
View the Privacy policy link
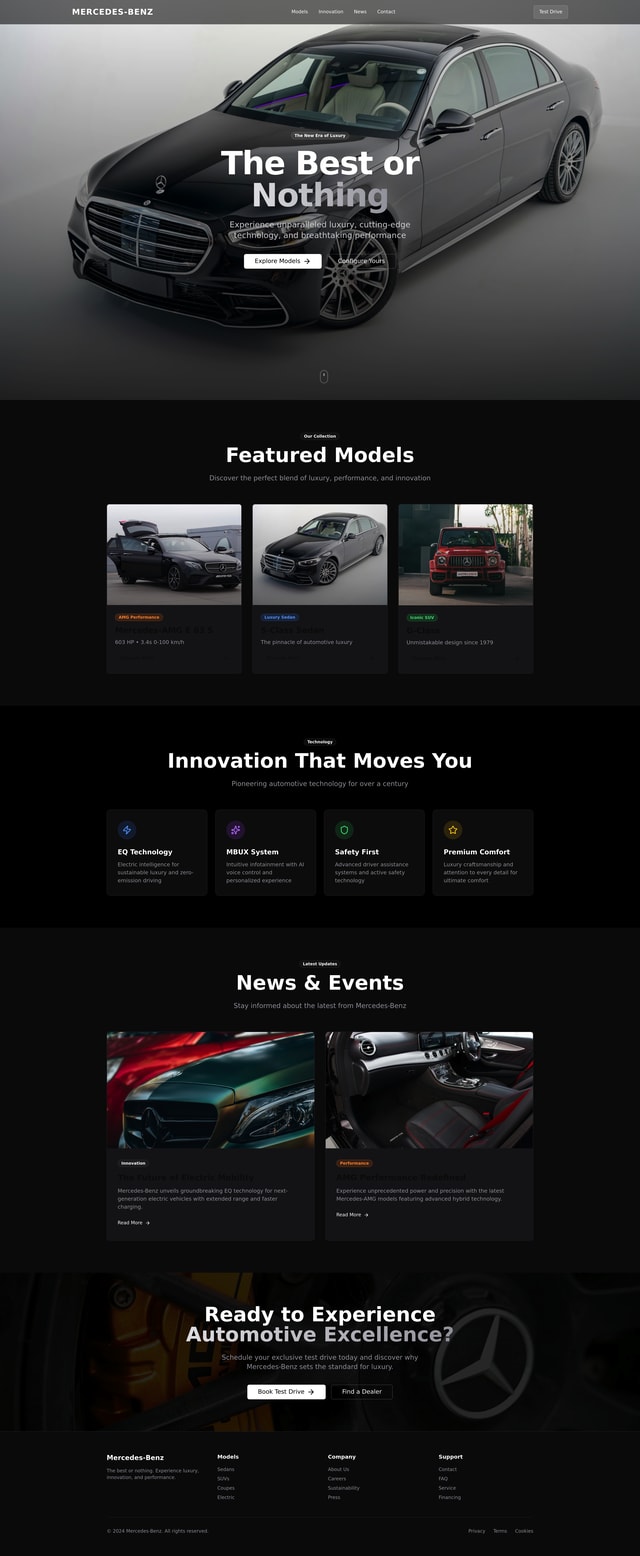(x=476, y=1531)
